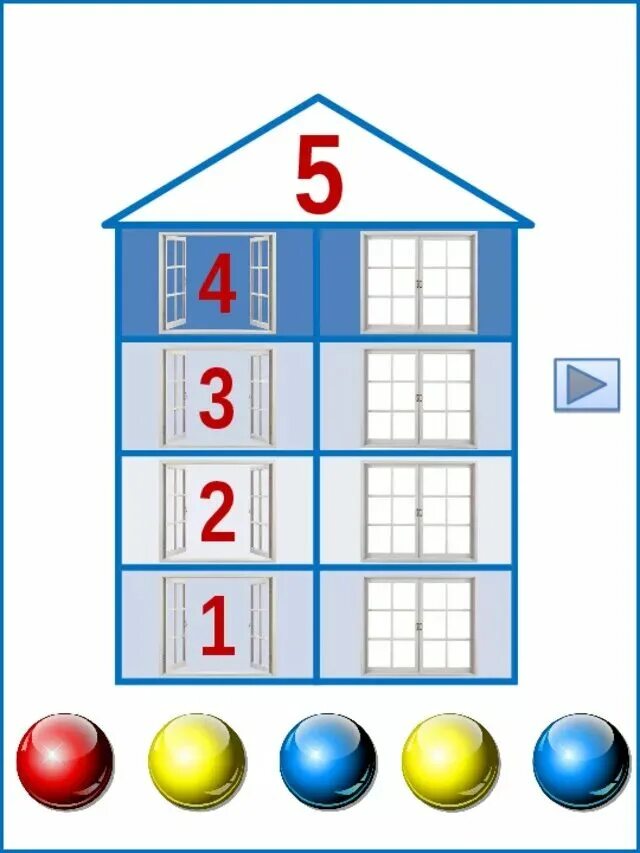Open the closed window beside number 4
The height and width of the screenshot is (853, 640).
click(x=418, y=283)
